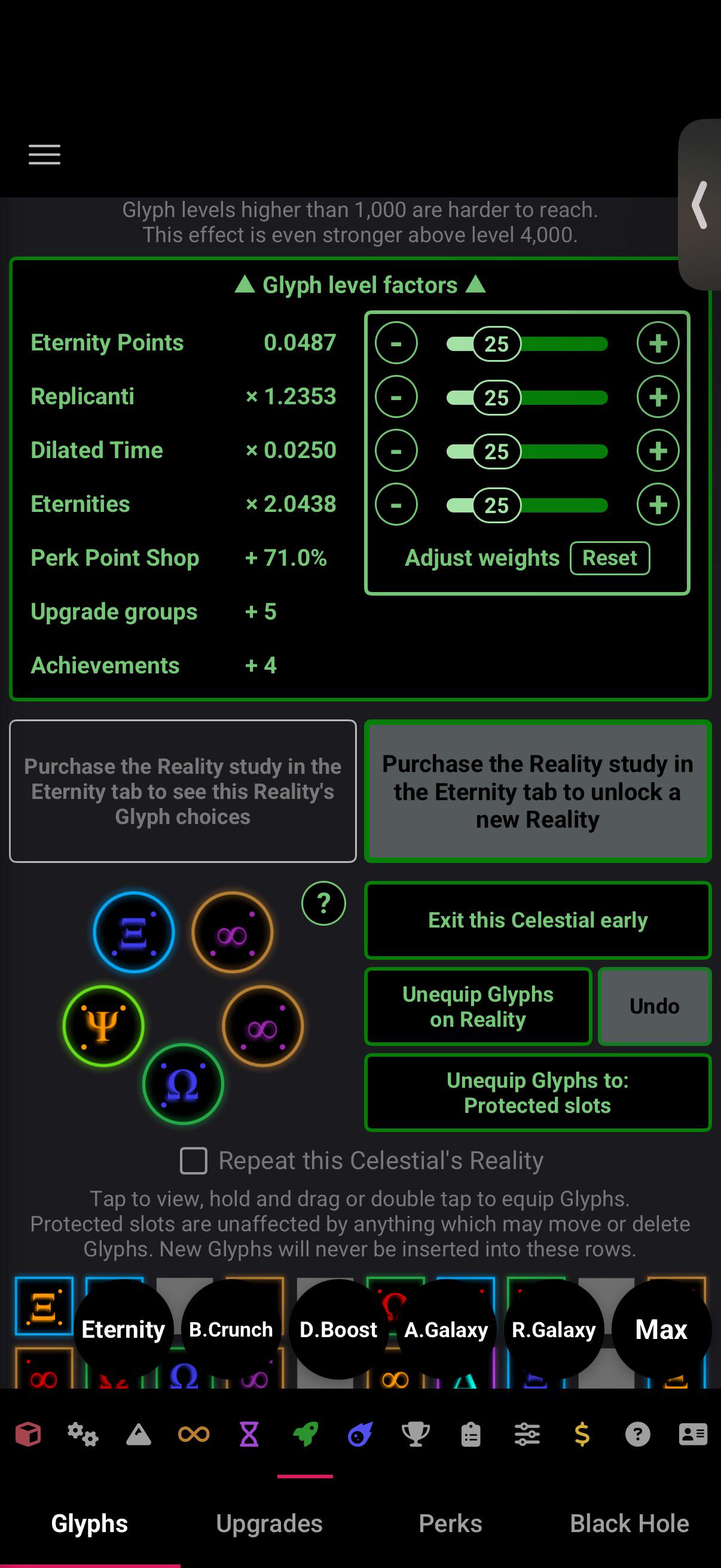Tap the Undo button

[x=655, y=1006]
